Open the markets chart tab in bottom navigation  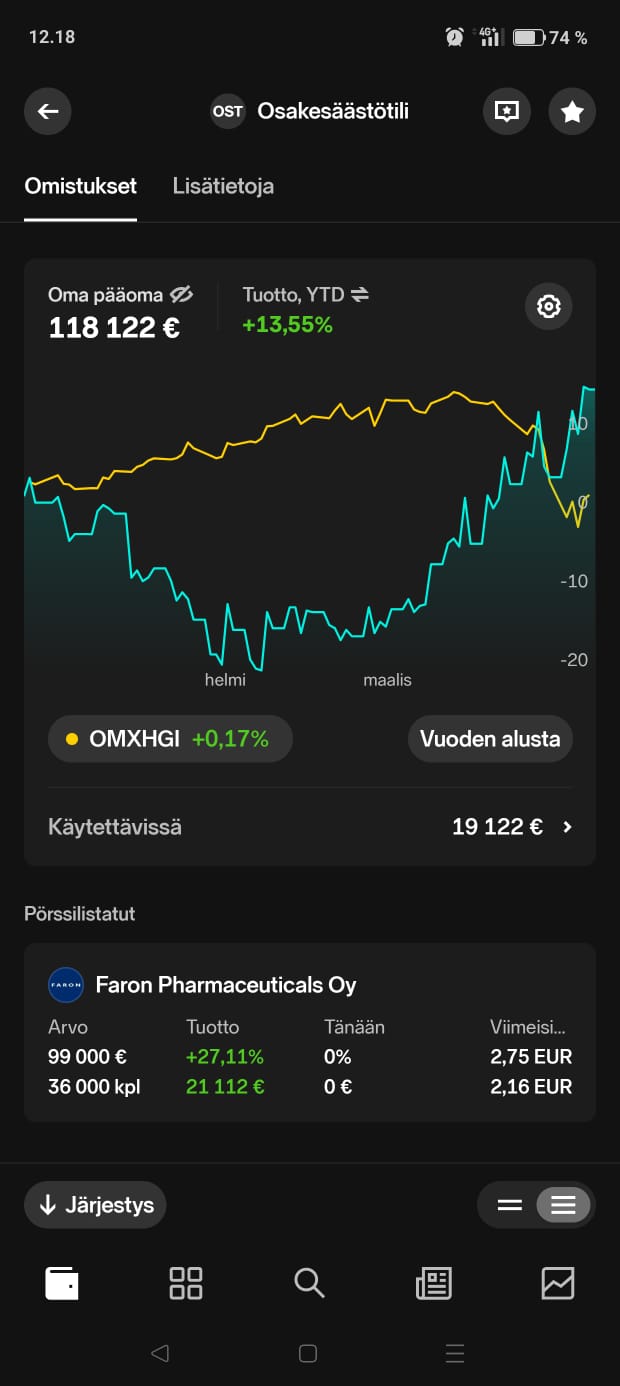pos(557,1283)
